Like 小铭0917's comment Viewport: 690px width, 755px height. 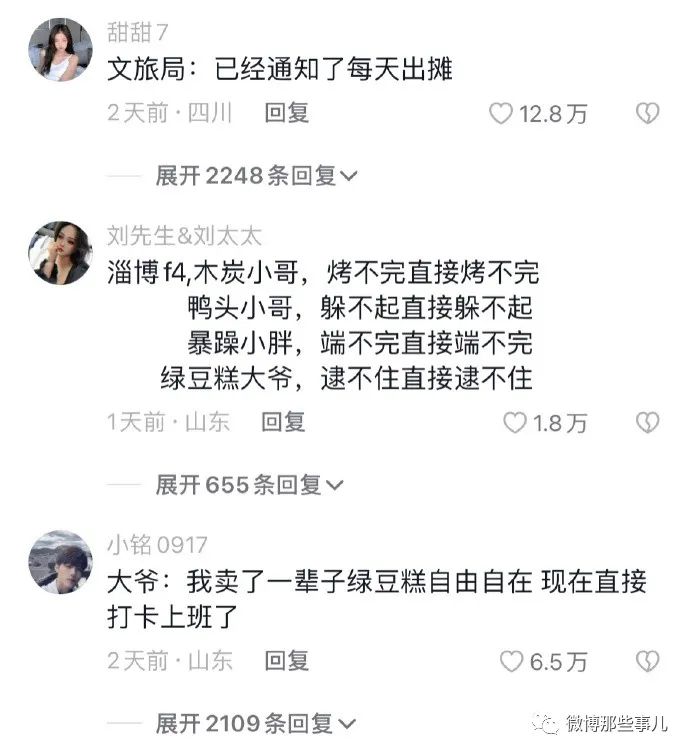pyautogui.click(x=511, y=661)
